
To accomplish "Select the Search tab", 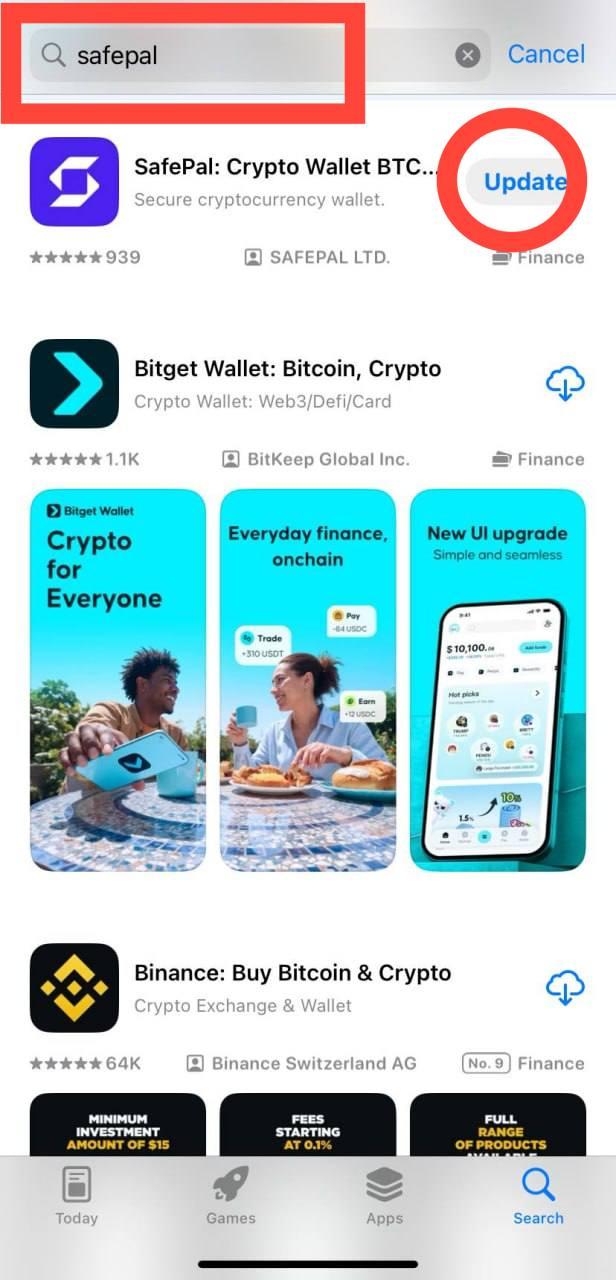I will [x=538, y=1196].
